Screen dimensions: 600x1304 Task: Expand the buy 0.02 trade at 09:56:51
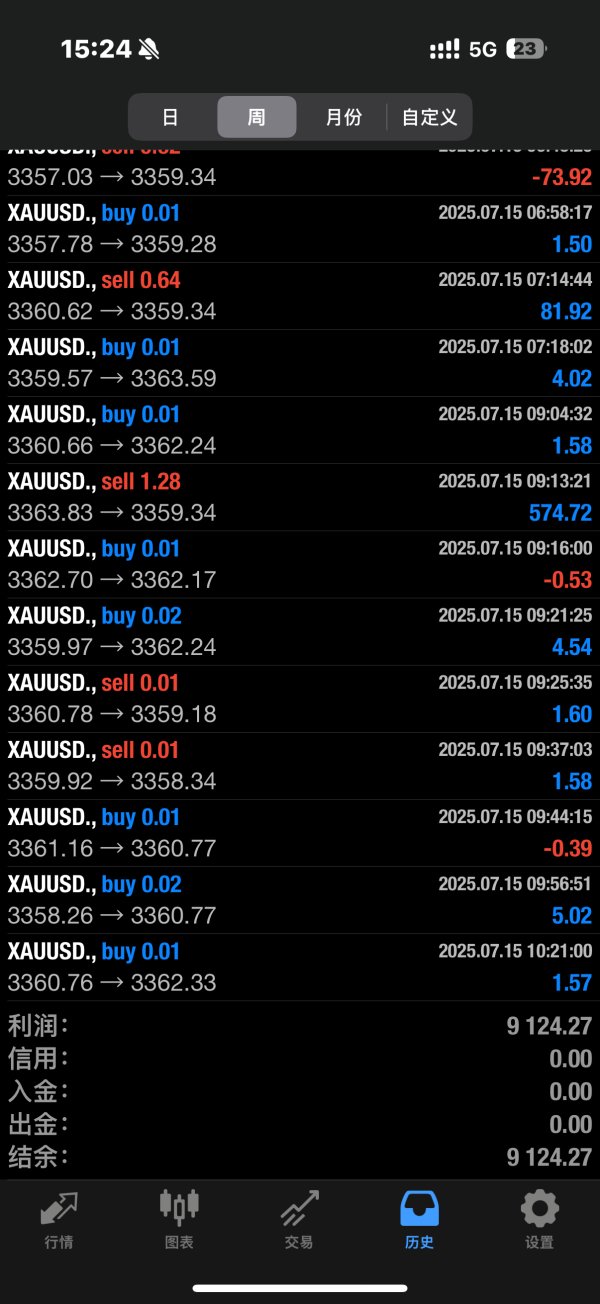click(x=300, y=900)
